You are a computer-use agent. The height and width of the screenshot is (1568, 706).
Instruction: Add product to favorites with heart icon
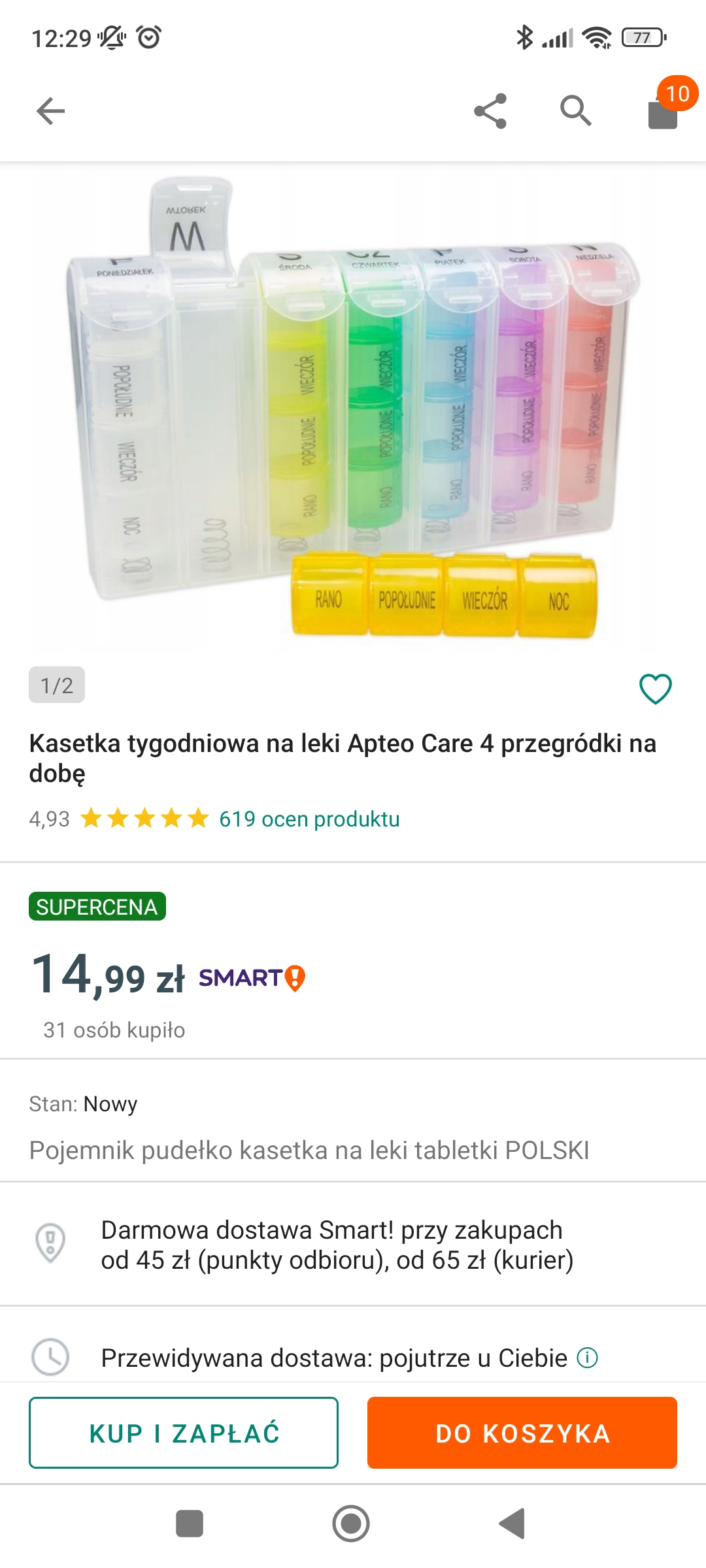[655, 689]
